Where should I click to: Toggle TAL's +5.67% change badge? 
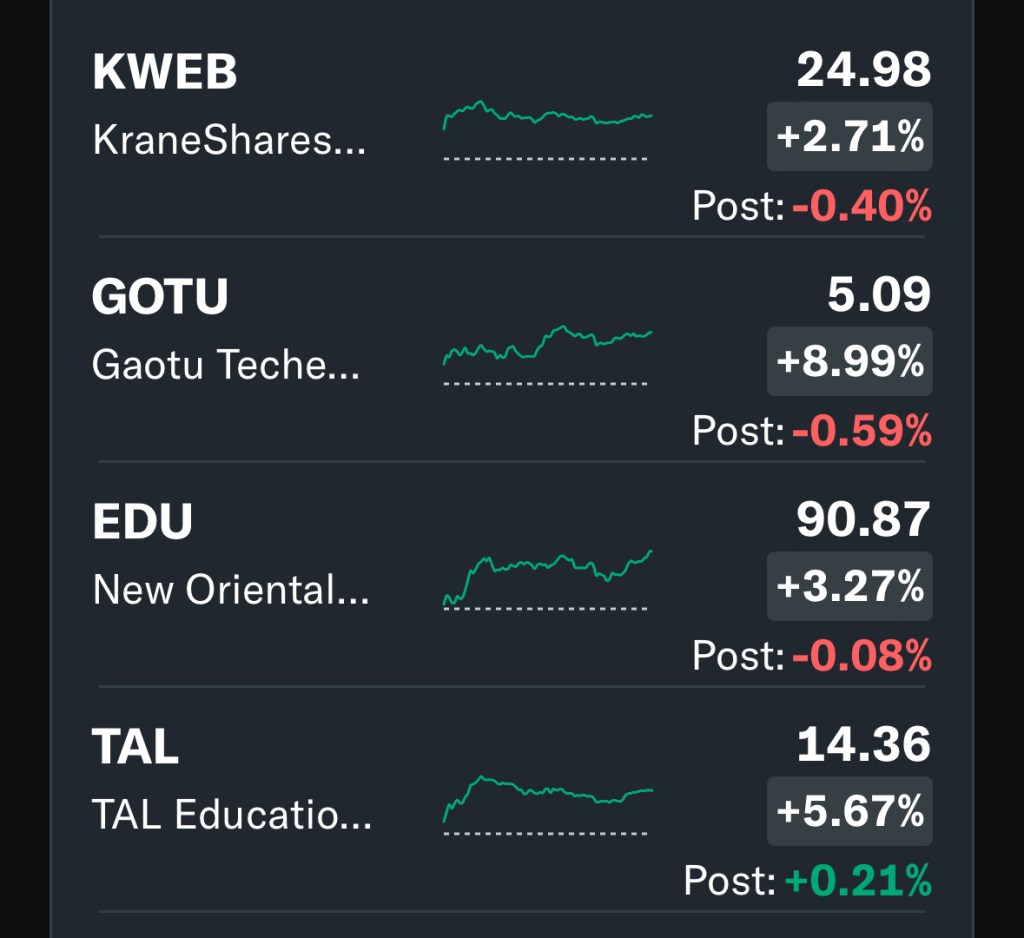pyautogui.click(x=849, y=812)
